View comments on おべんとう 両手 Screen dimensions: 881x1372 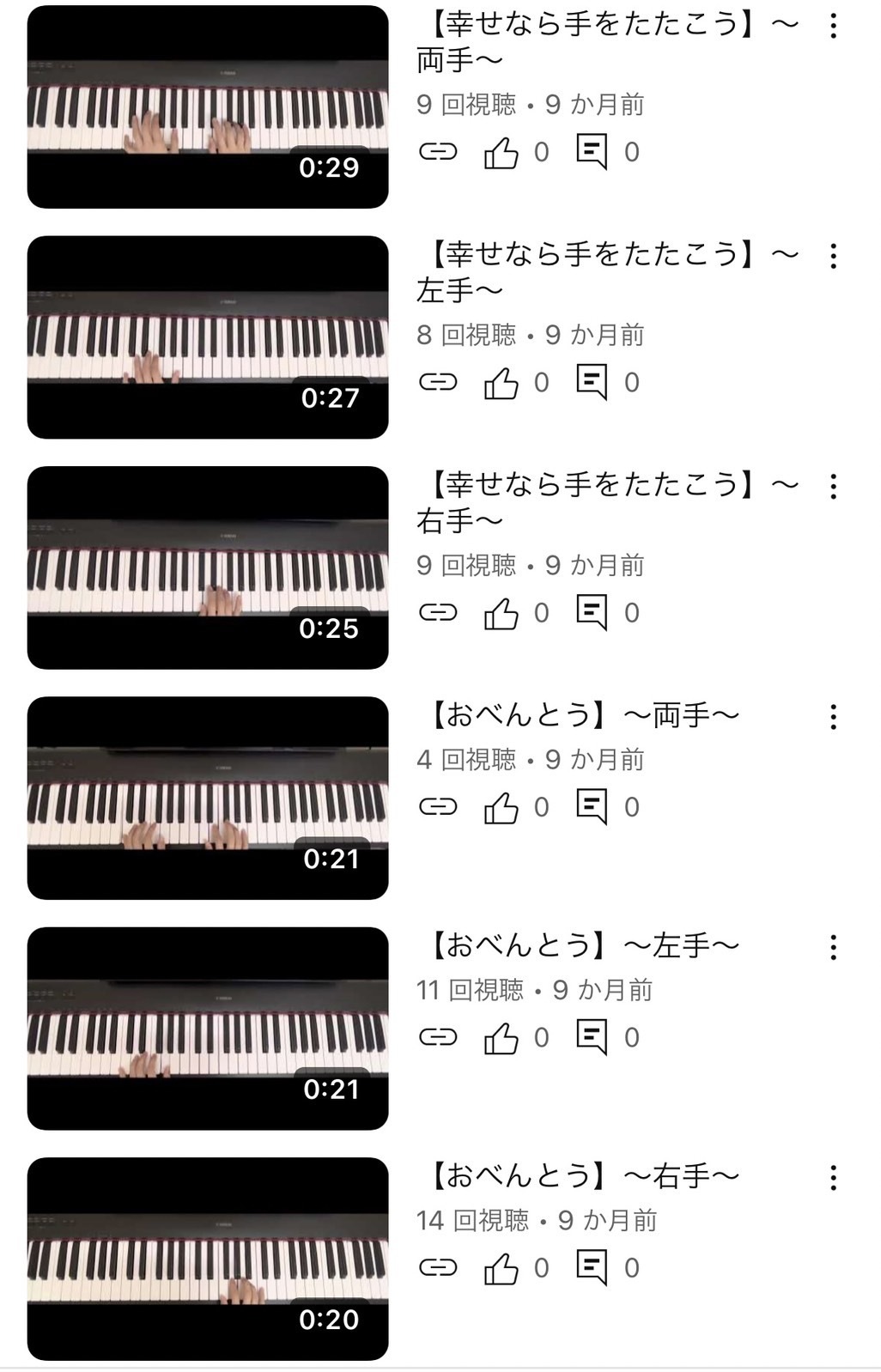[x=592, y=807]
